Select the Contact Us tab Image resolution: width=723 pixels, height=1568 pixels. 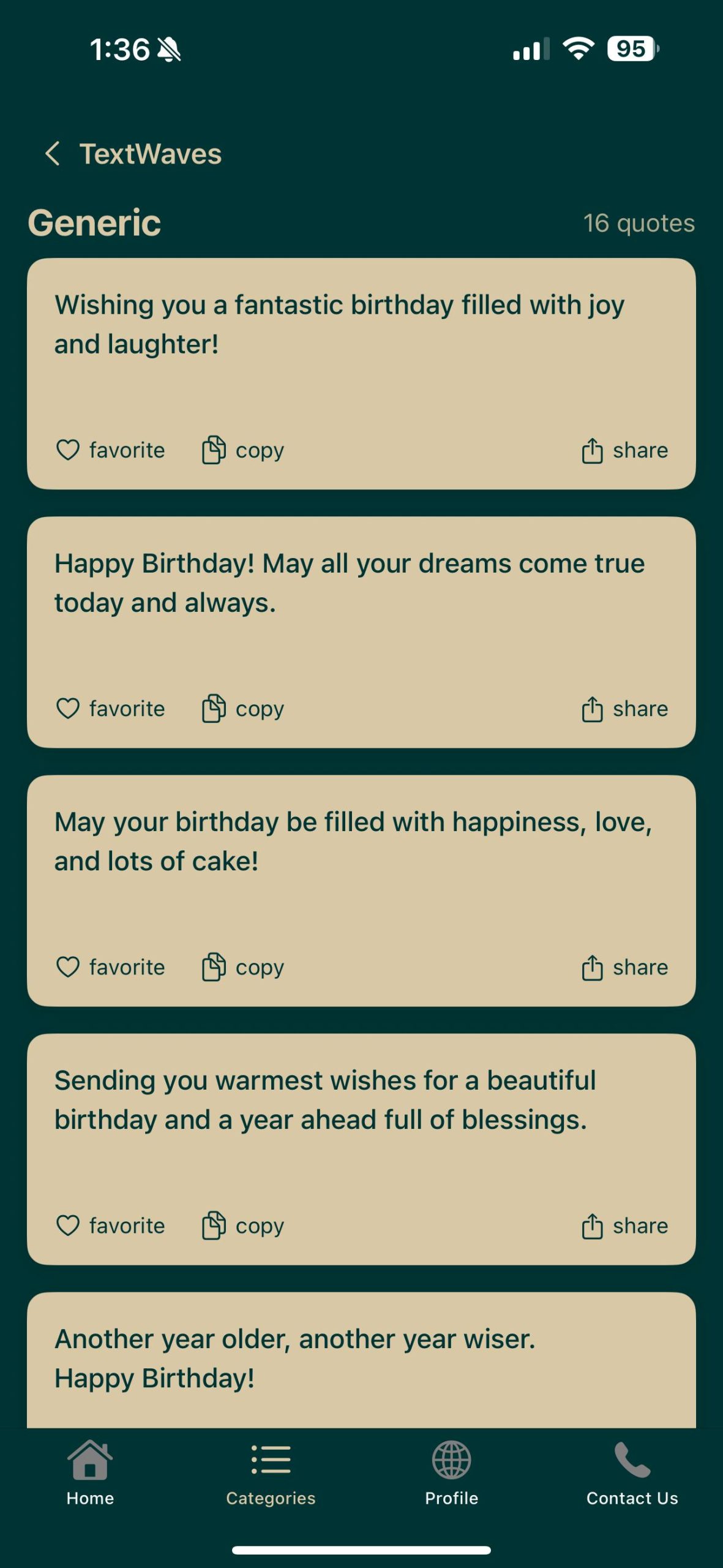[x=632, y=1473]
